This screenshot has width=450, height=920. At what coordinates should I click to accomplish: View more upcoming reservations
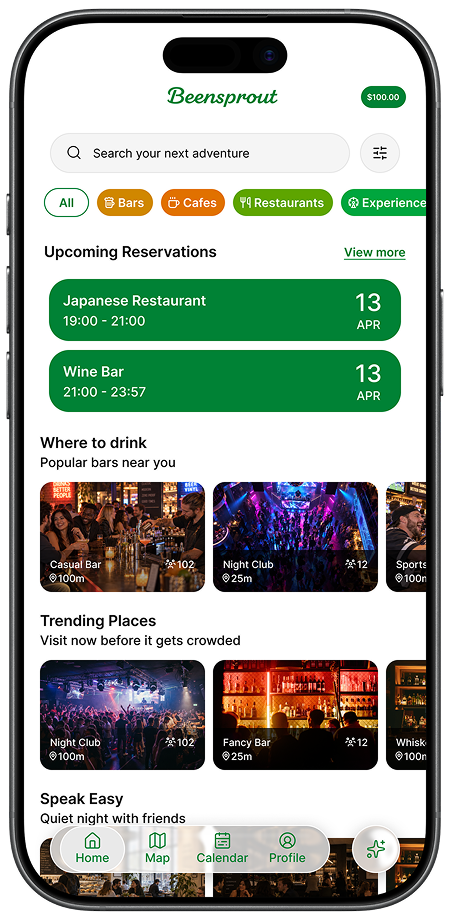point(374,252)
